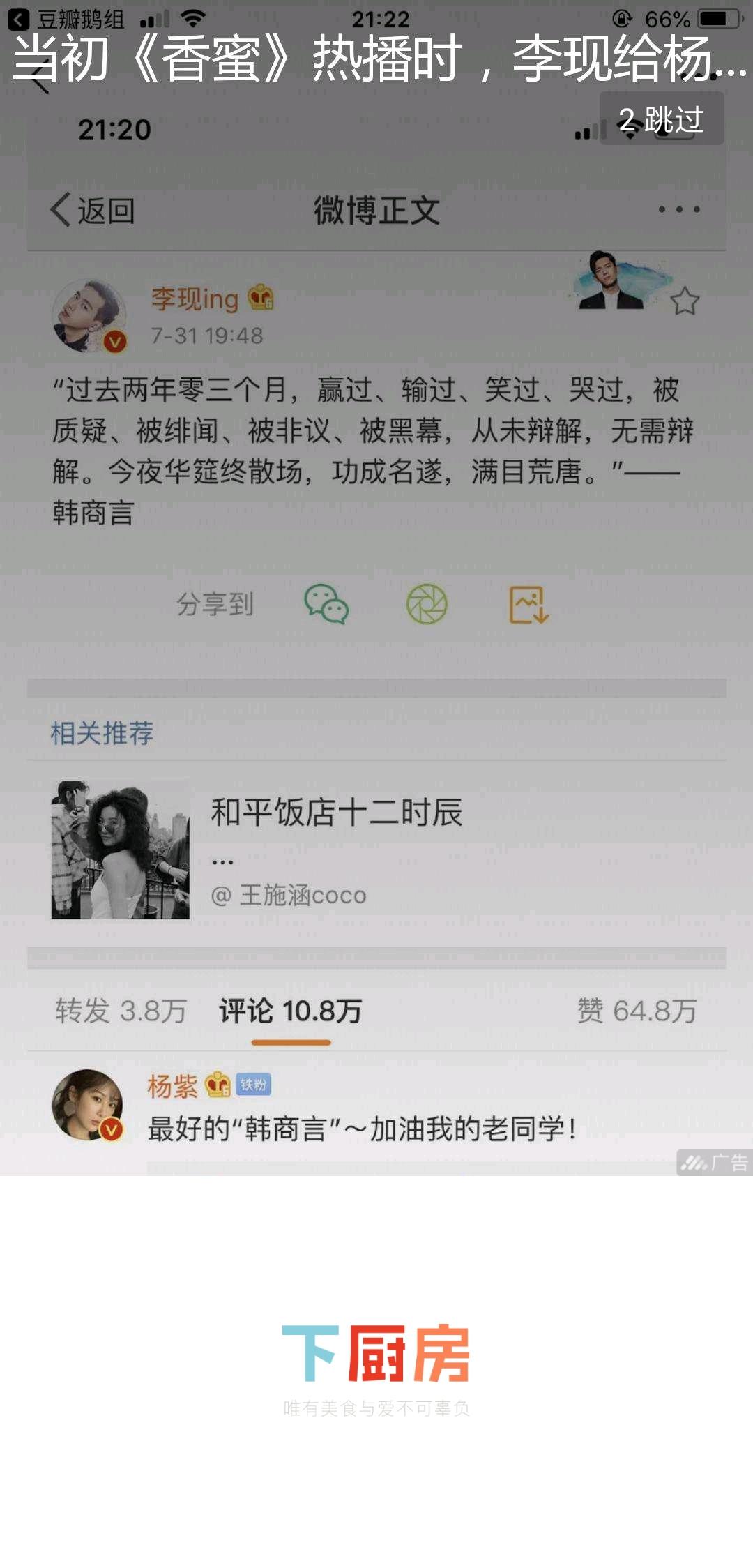753x1568 pixels.
Task: Tap the VIP crown badge next to 李现ing
Action: click(259, 296)
